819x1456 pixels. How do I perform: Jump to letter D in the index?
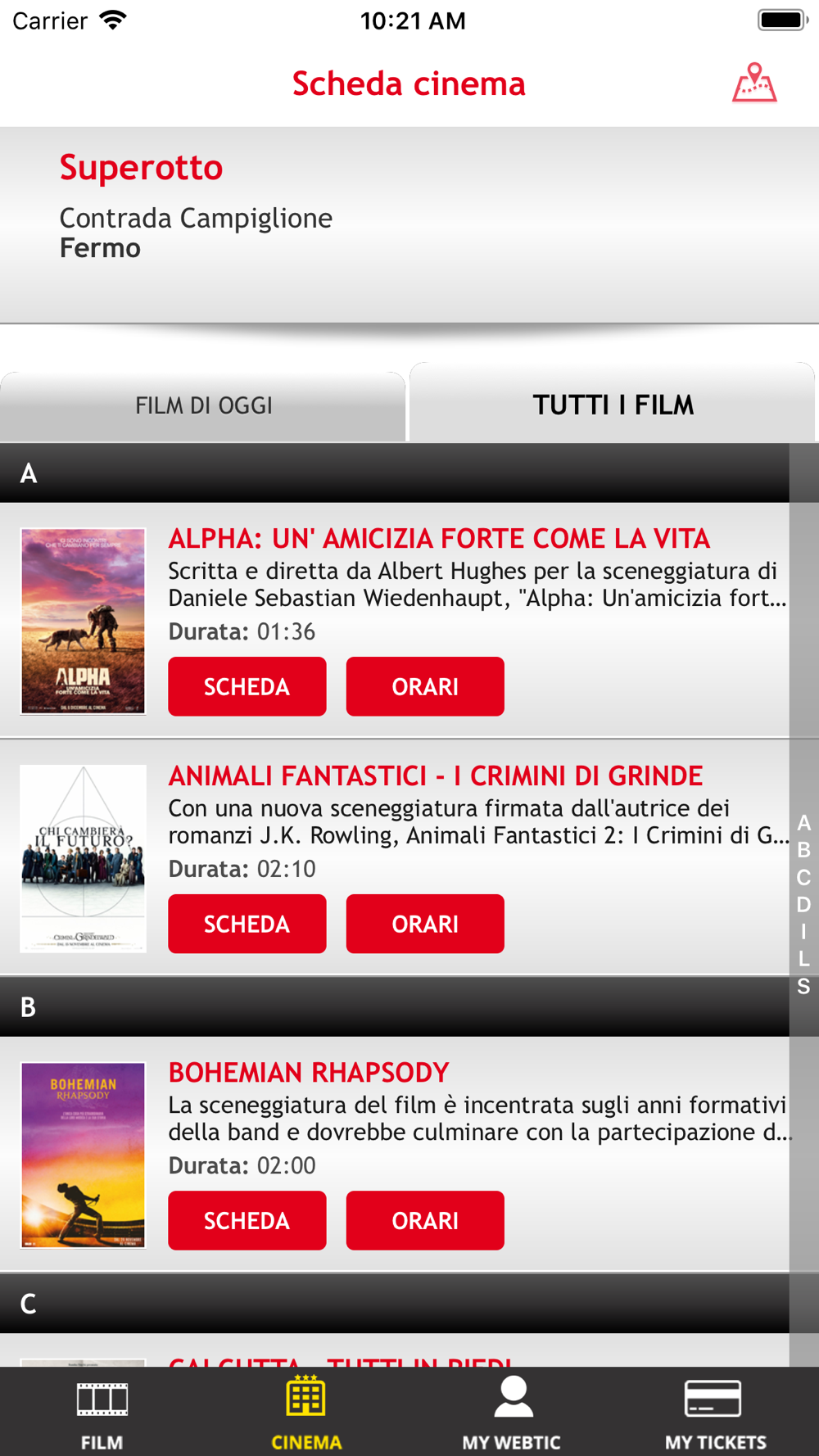[803, 904]
